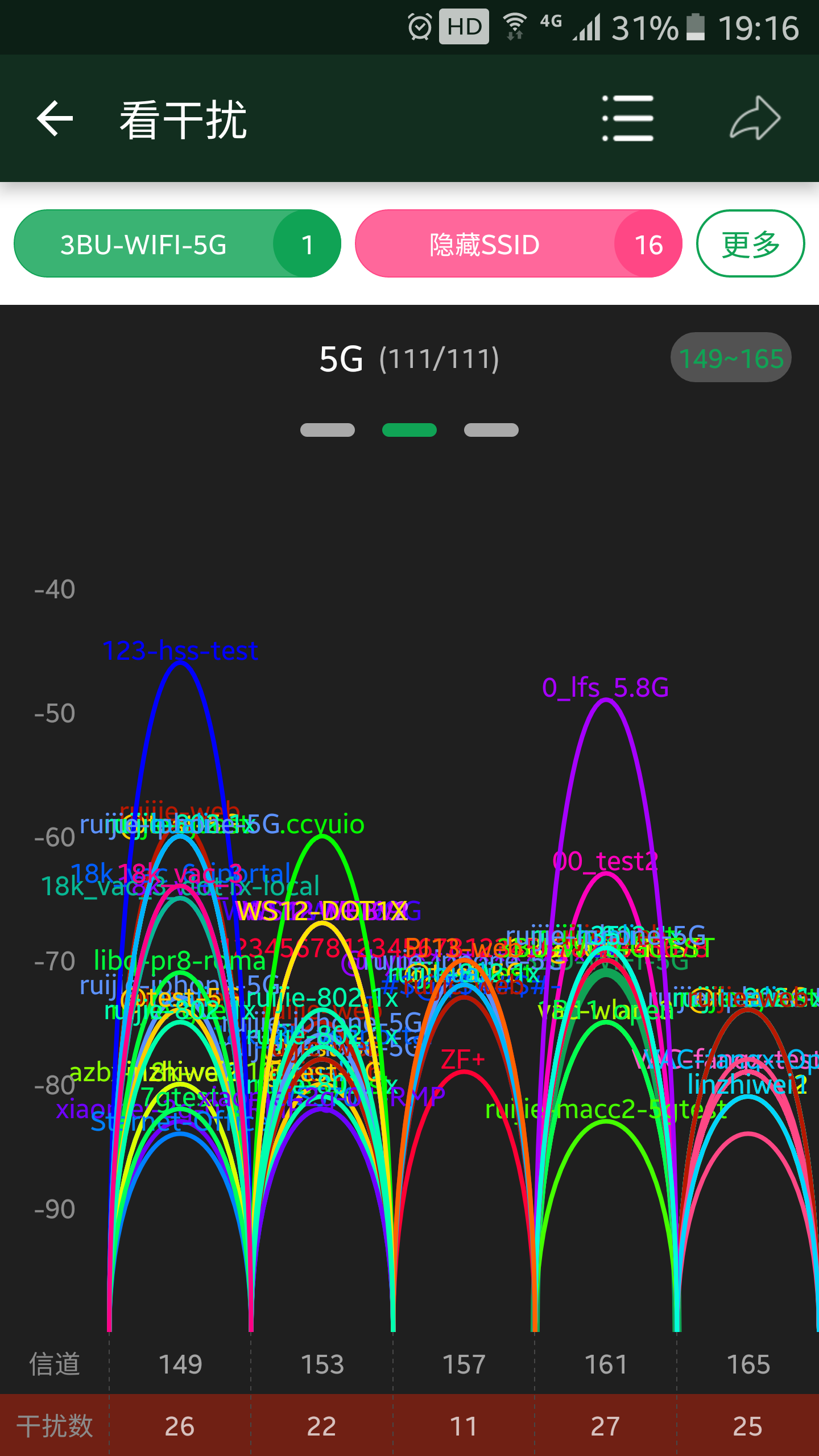819x1456 pixels.
Task: Tap the 4G signal indicator
Action: (549, 26)
